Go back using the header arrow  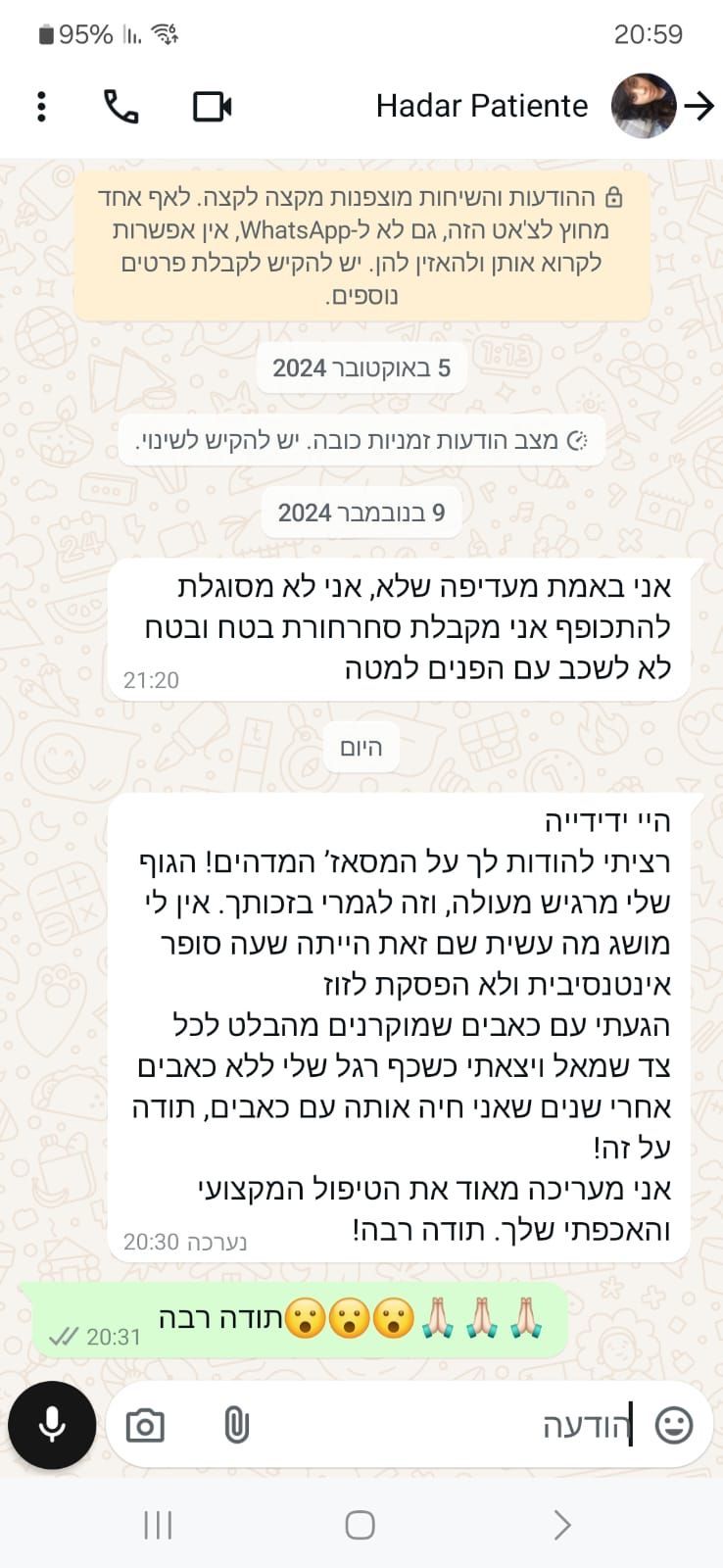click(x=699, y=106)
